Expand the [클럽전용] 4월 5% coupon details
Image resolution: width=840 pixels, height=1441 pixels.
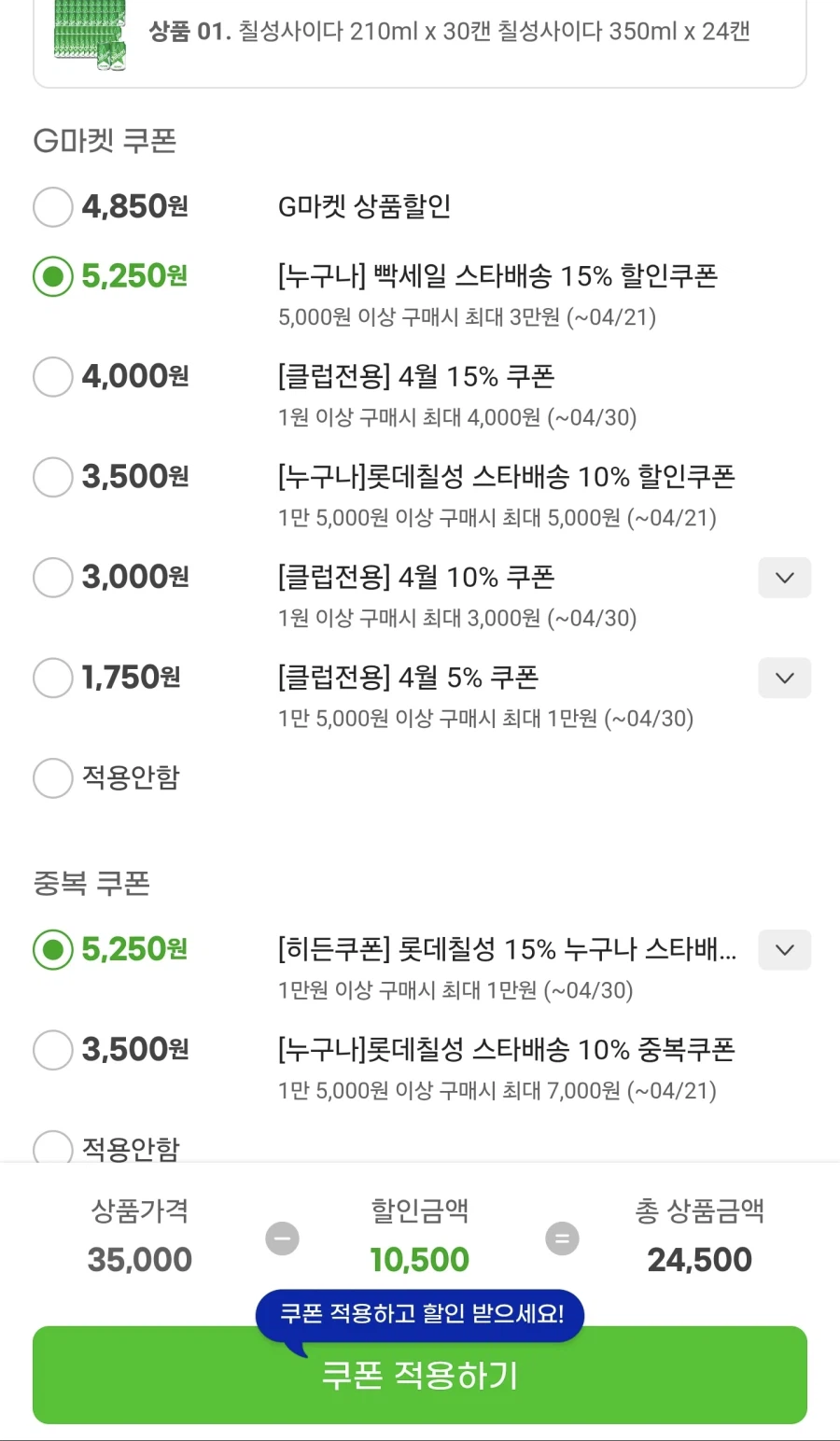[x=784, y=679]
